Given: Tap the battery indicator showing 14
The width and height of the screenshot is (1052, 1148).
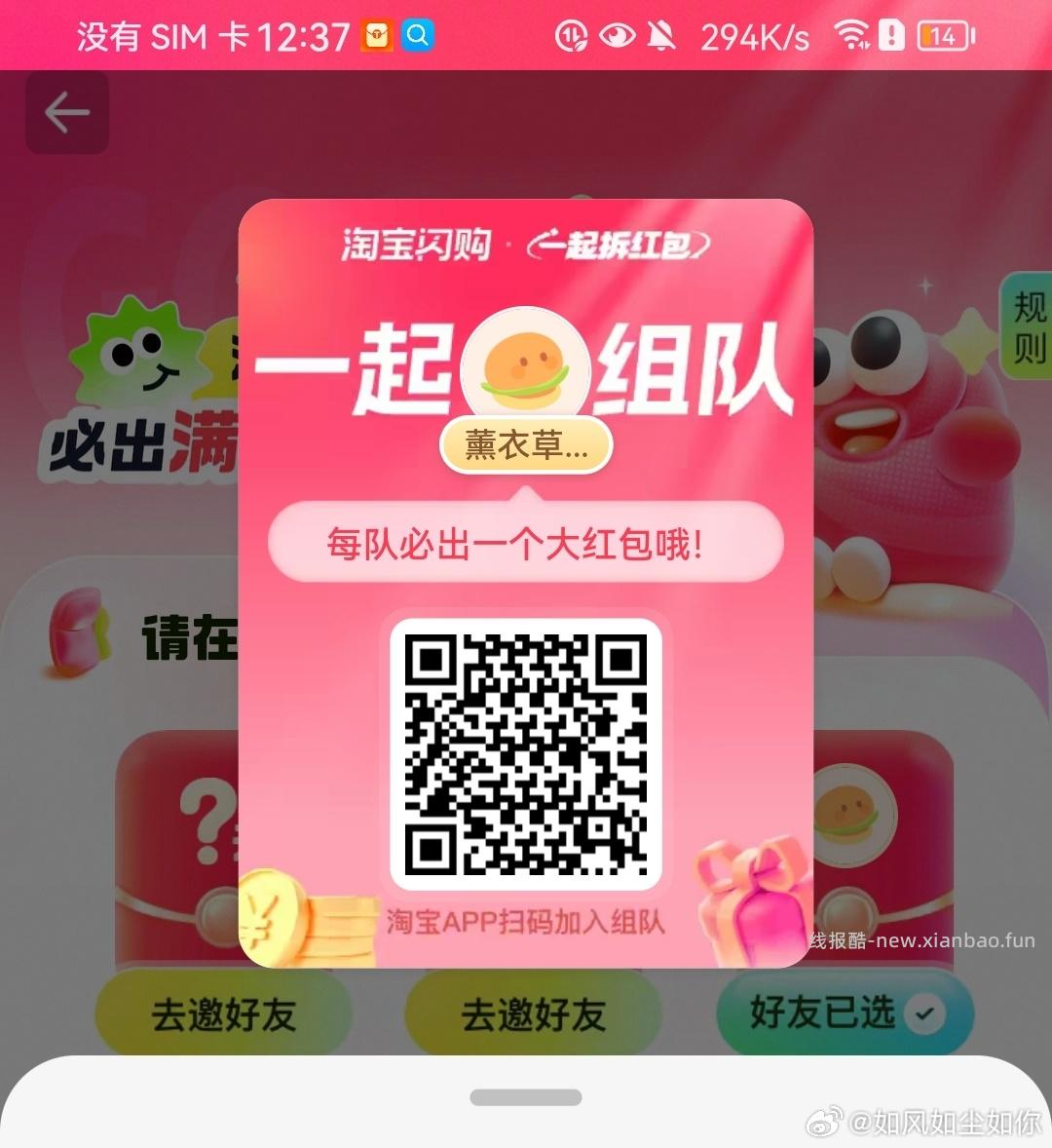Looking at the screenshot, I should [x=942, y=35].
